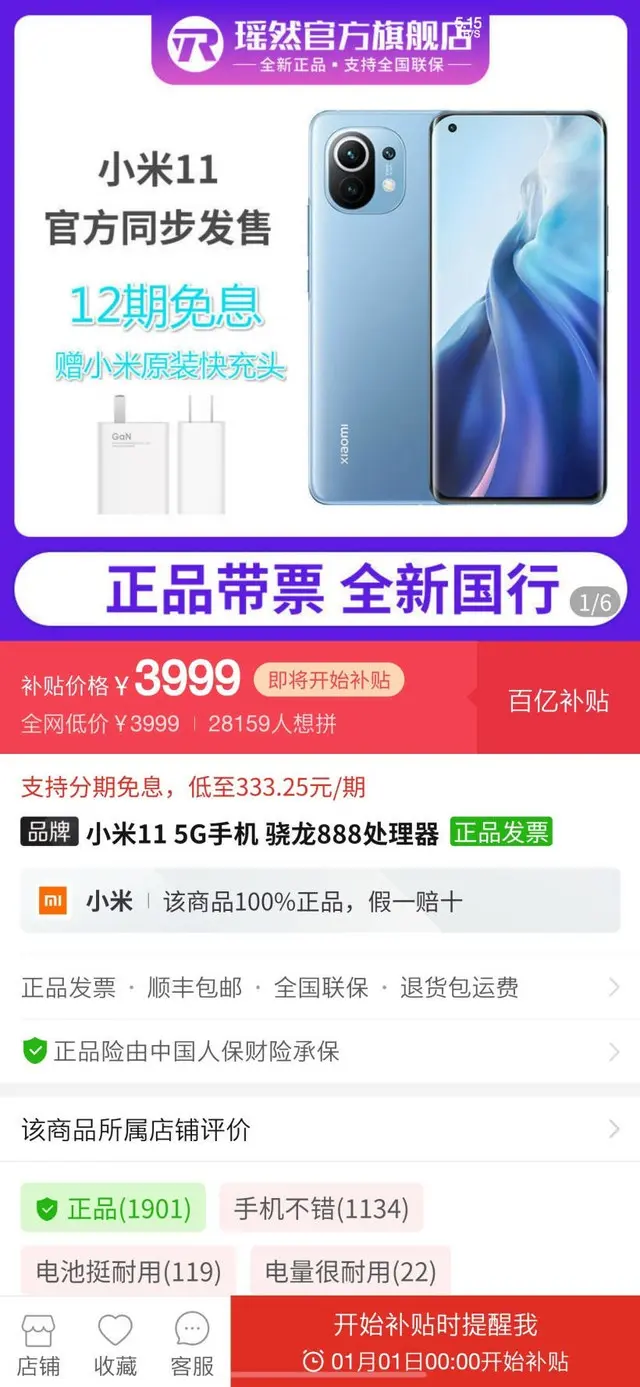The width and height of the screenshot is (640, 1387).
Task: Open 正品险由中国人保财险承保 insurance details
Action: point(320,1051)
